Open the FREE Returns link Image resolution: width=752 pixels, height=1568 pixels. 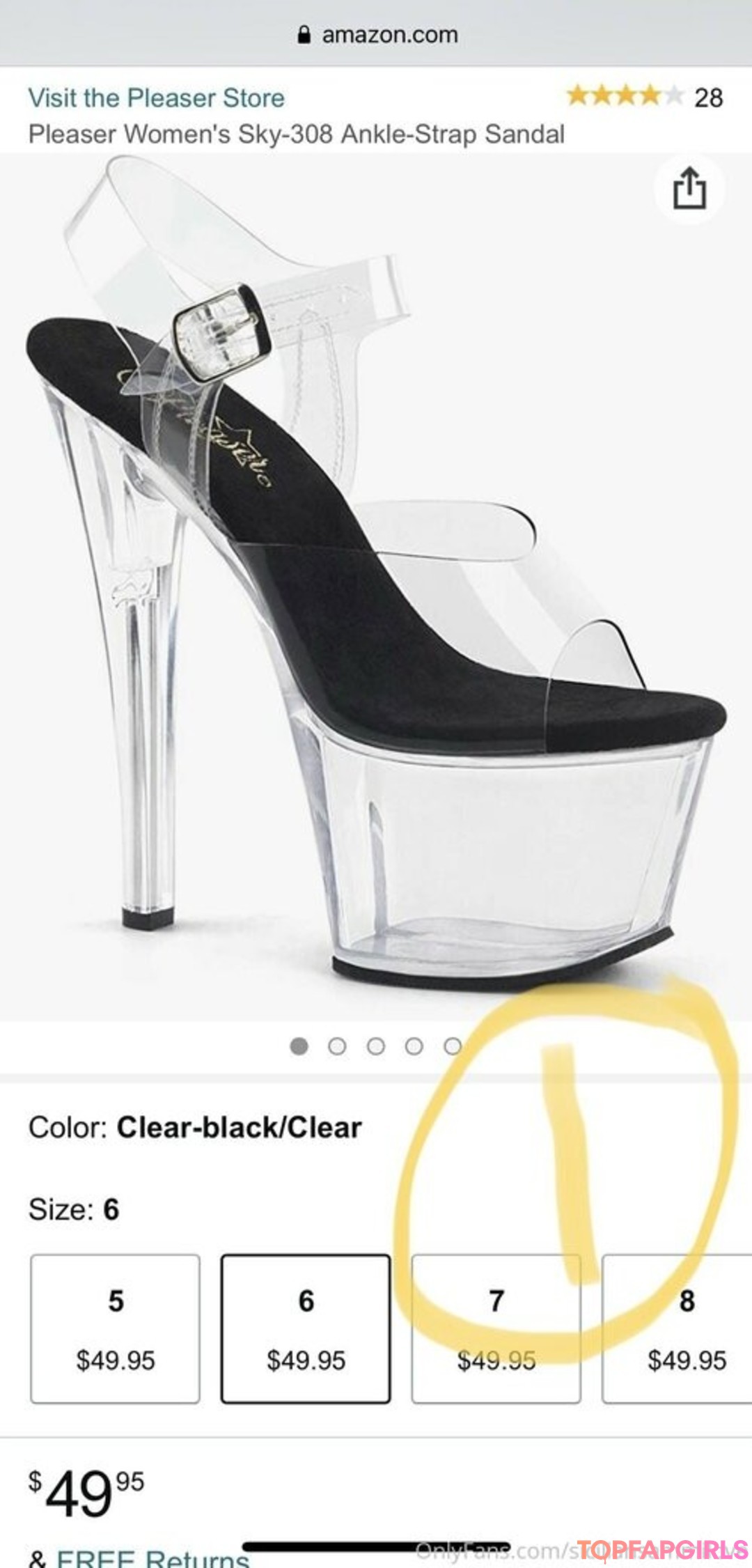(153, 1559)
